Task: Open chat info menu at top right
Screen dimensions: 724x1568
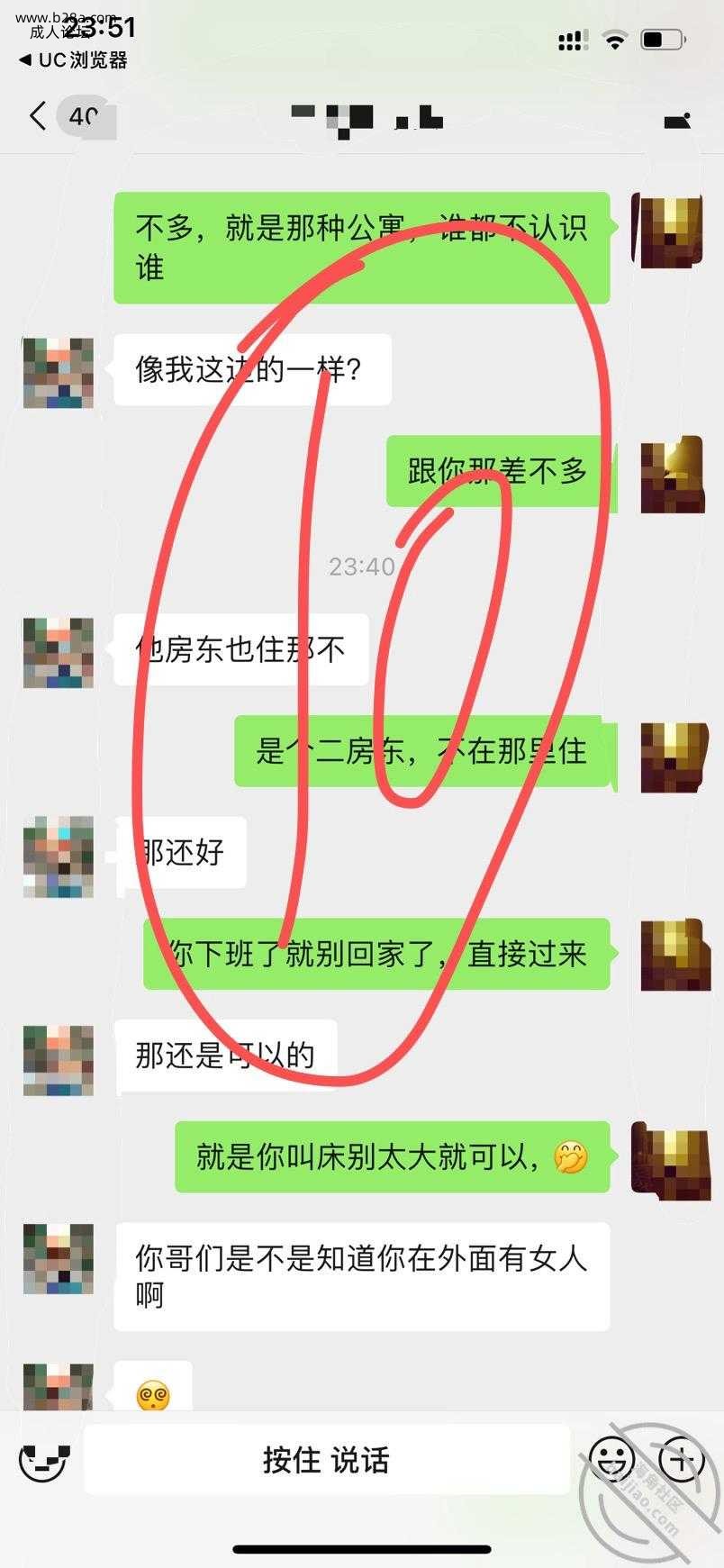Action: pyautogui.click(x=676, y=120)
